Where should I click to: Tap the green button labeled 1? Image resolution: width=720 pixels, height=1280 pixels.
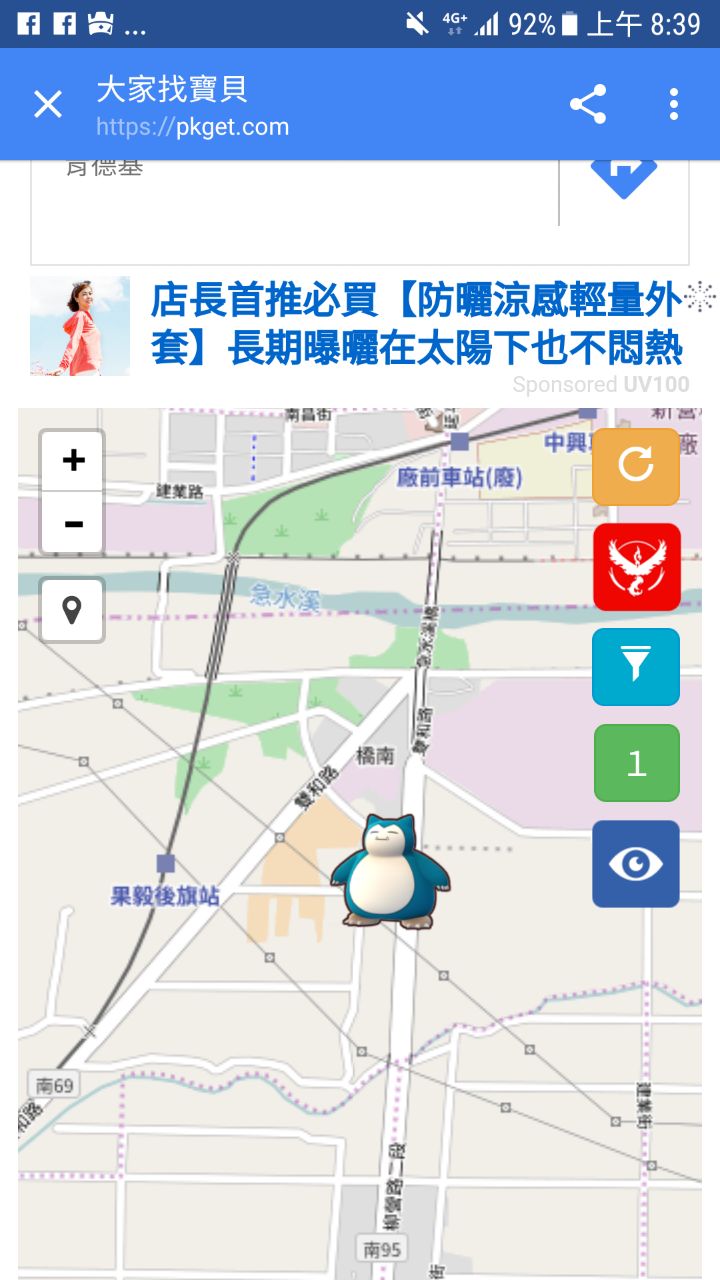click(636, 763)
